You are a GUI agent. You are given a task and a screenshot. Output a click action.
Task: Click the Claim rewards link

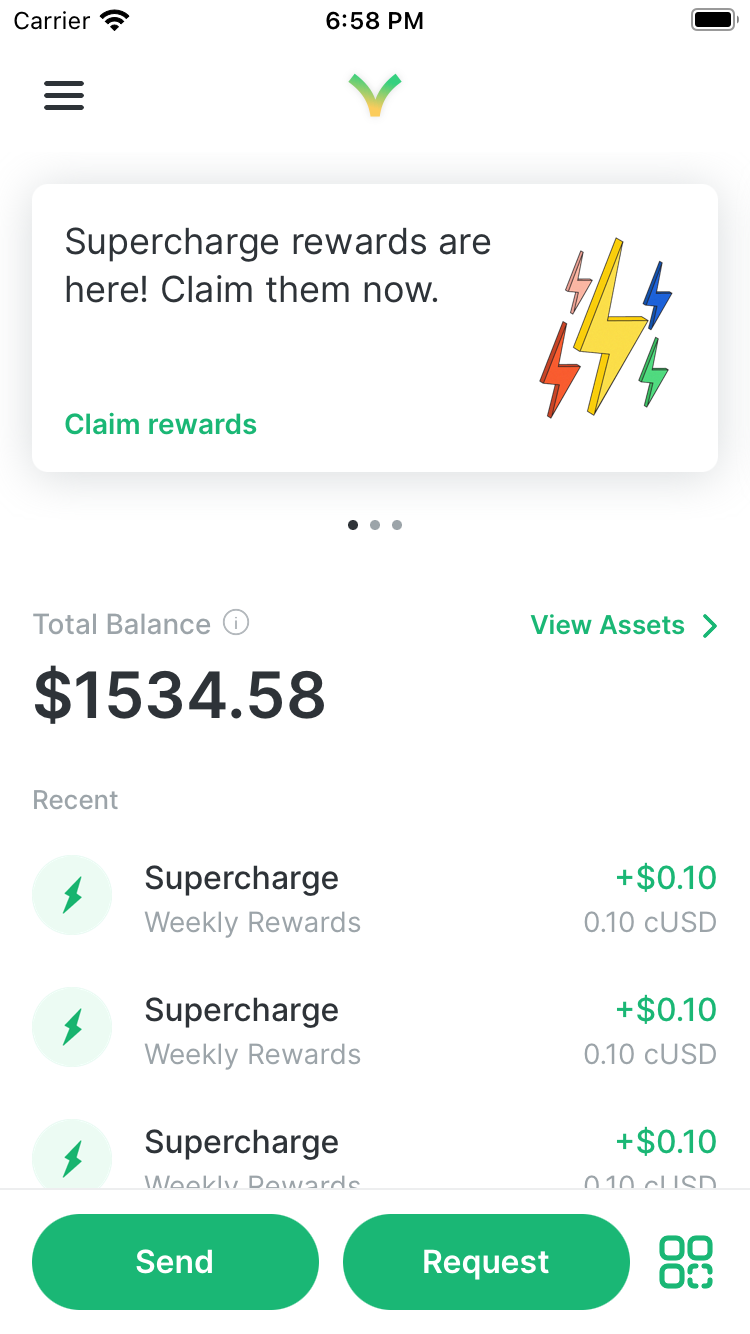(x=161, y=424)
